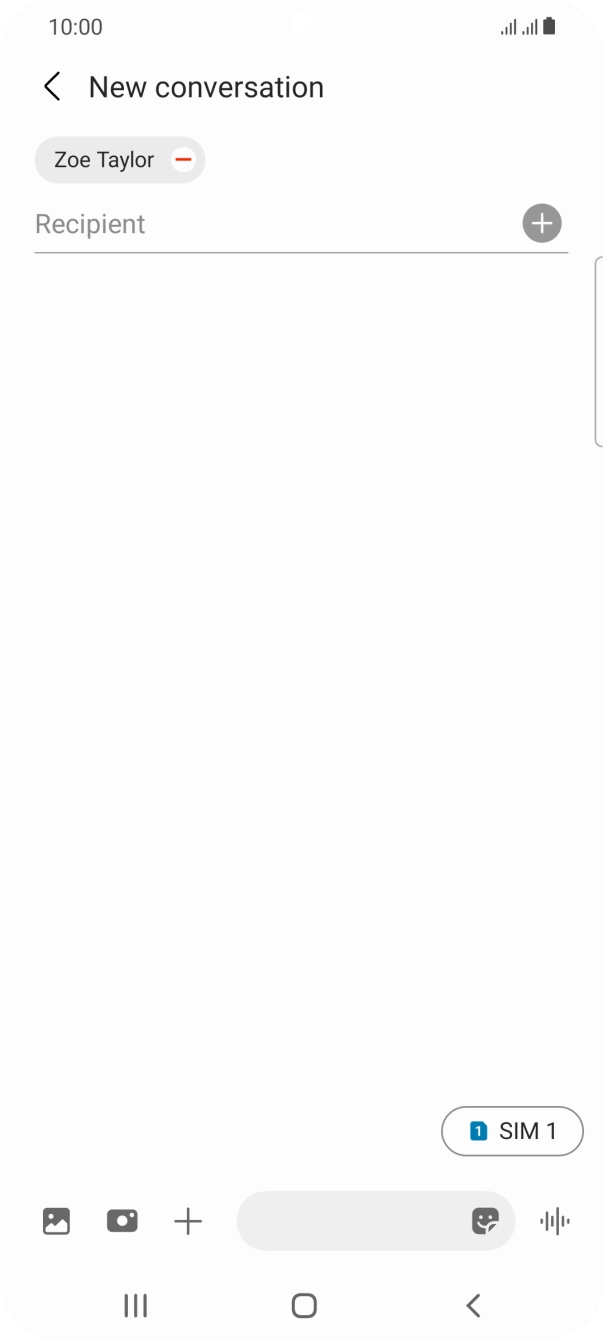The height and width of the screenshot is (1342, 603).
Task: Open the sticker picker
Action: [x=485, y=1221]
